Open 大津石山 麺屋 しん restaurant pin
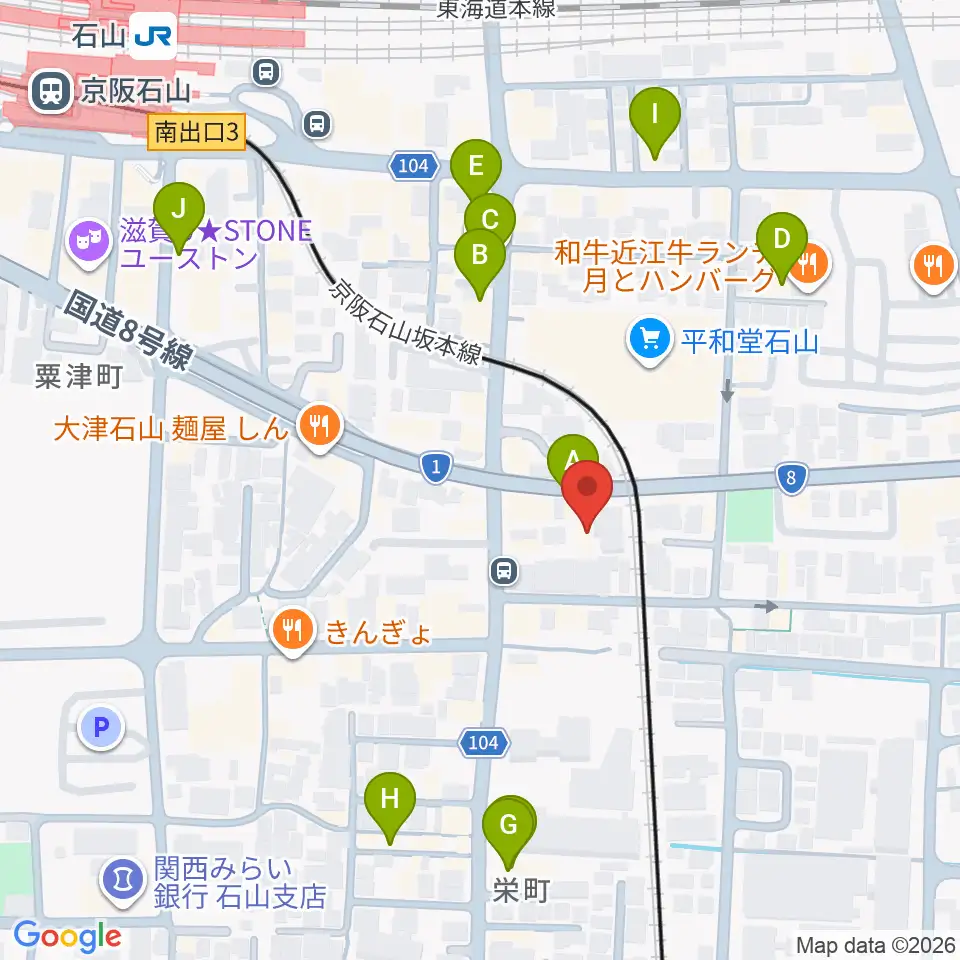Viewport: 960px width, 960px height. pyautogui.click(x=318, y=427)
